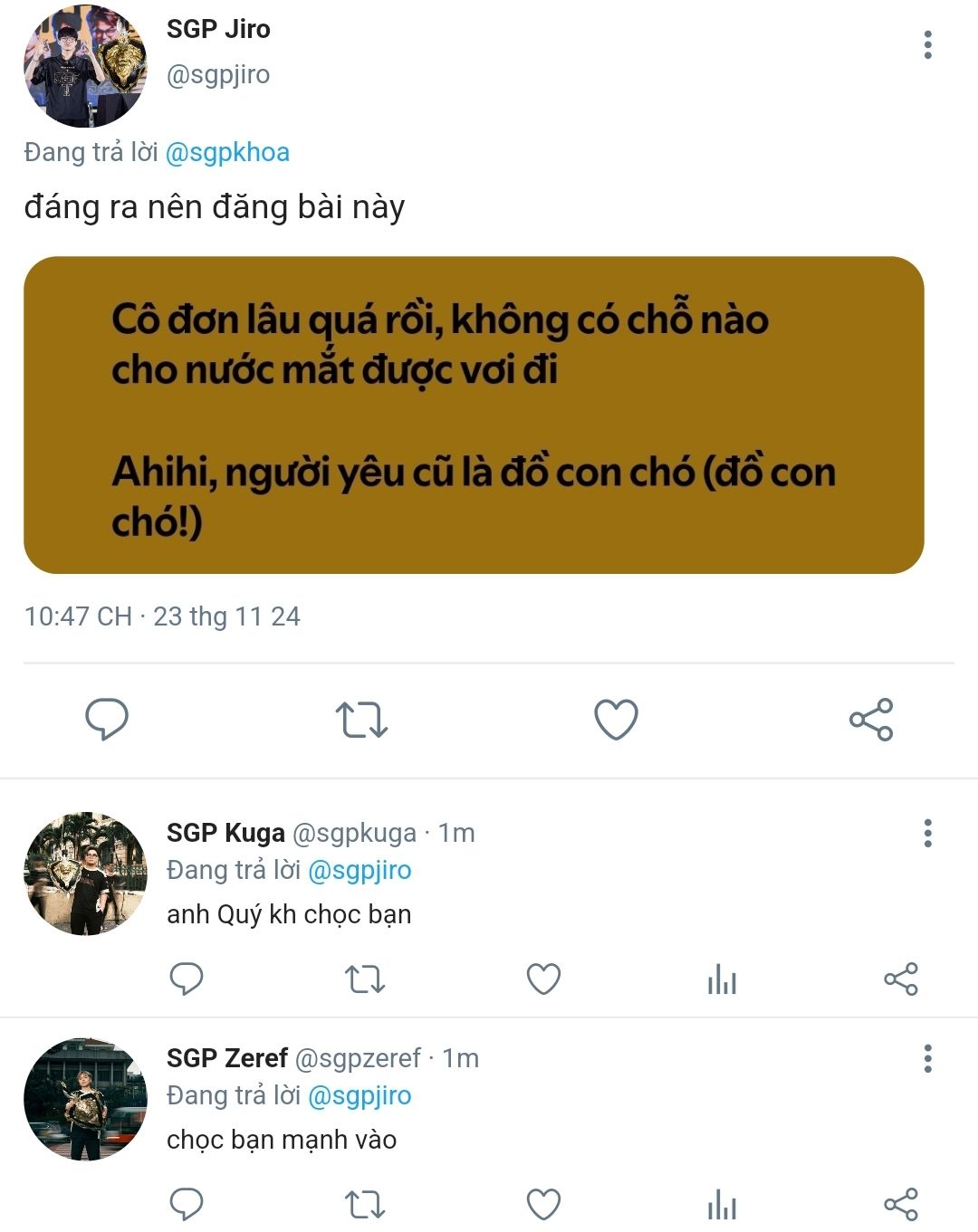Retweet SGP Jiro's tweet
The image size is (978, 1232).
361,720
